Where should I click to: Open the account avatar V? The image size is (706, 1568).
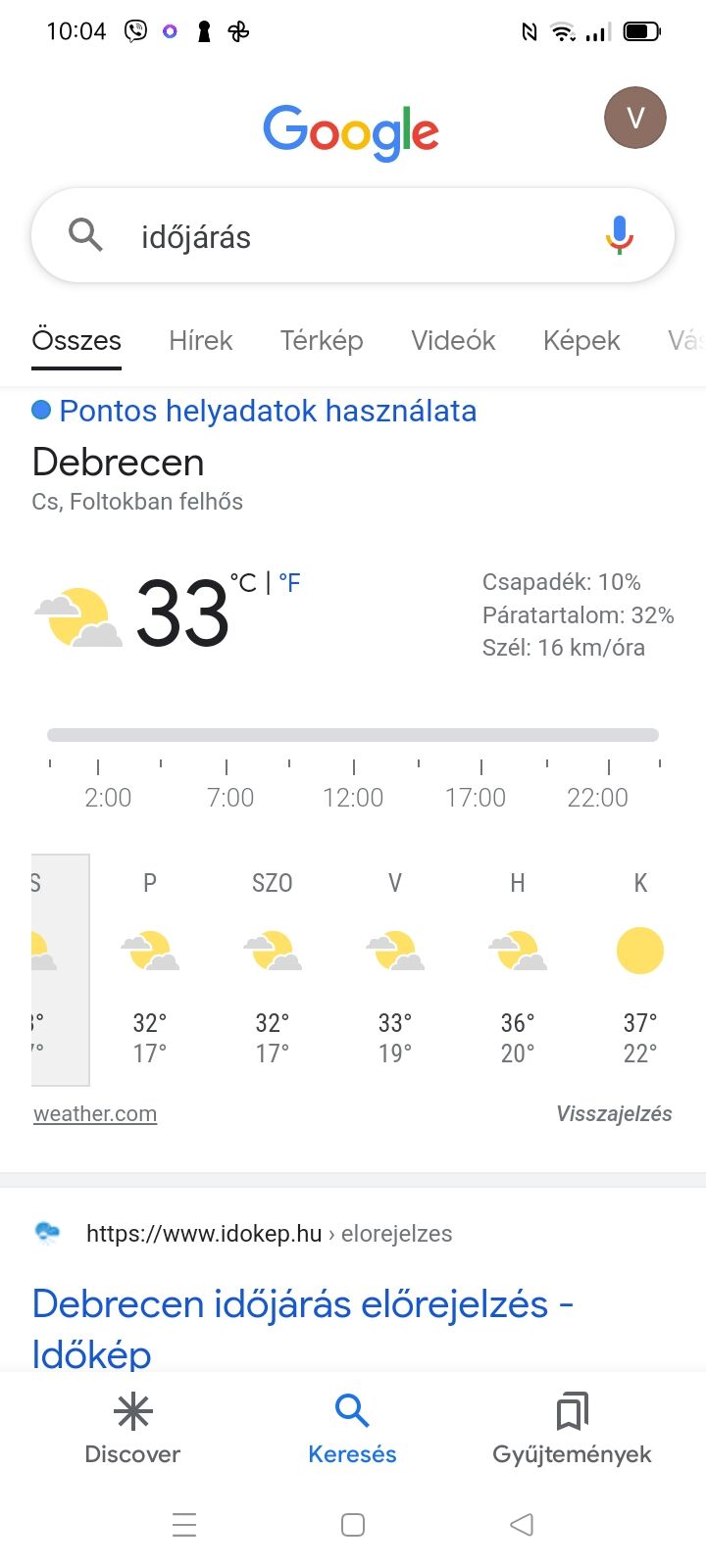635,118
